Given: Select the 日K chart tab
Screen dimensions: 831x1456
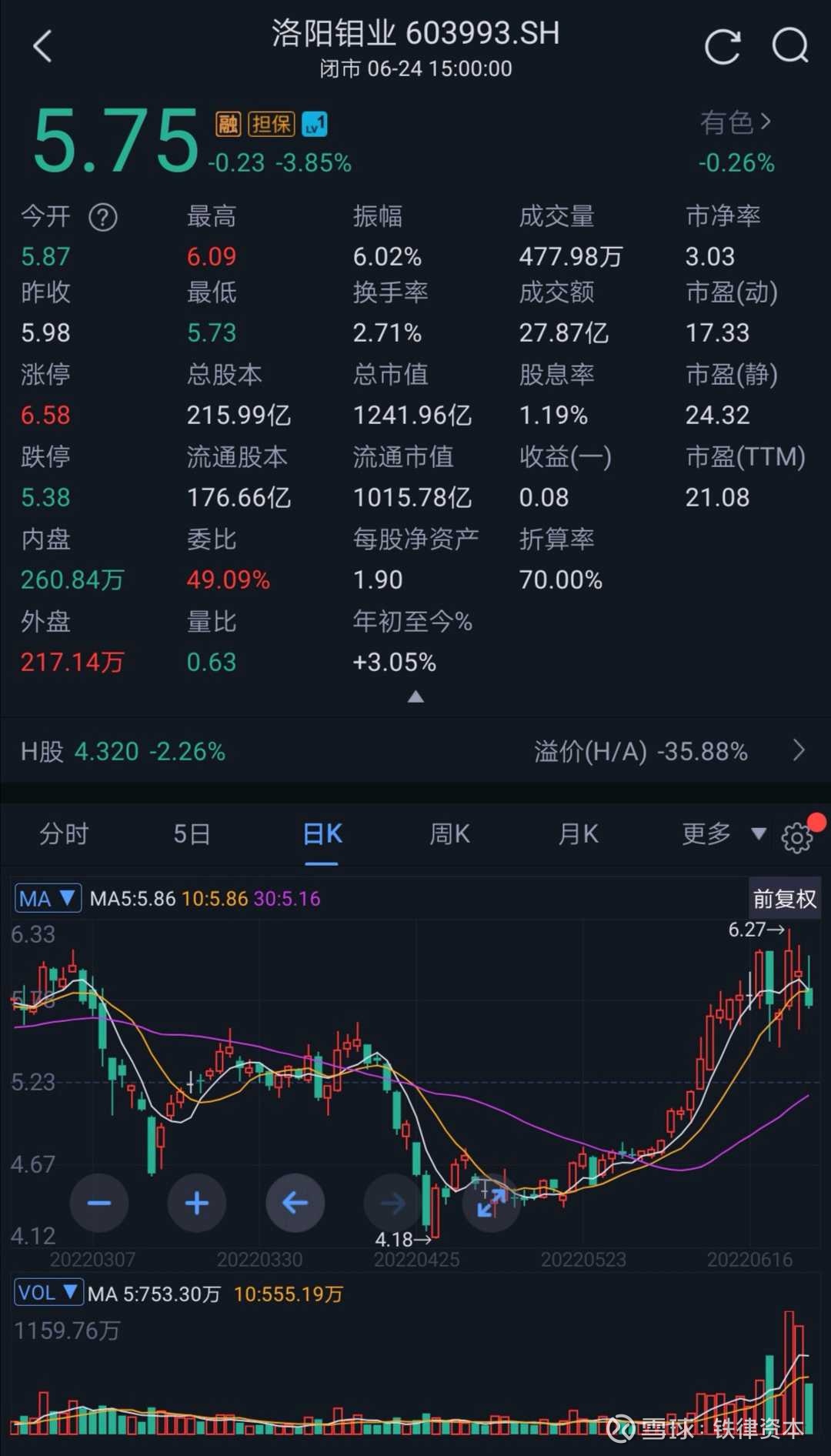Looking at the screenshot, I should pyautogui.click(x=322, y=834).
